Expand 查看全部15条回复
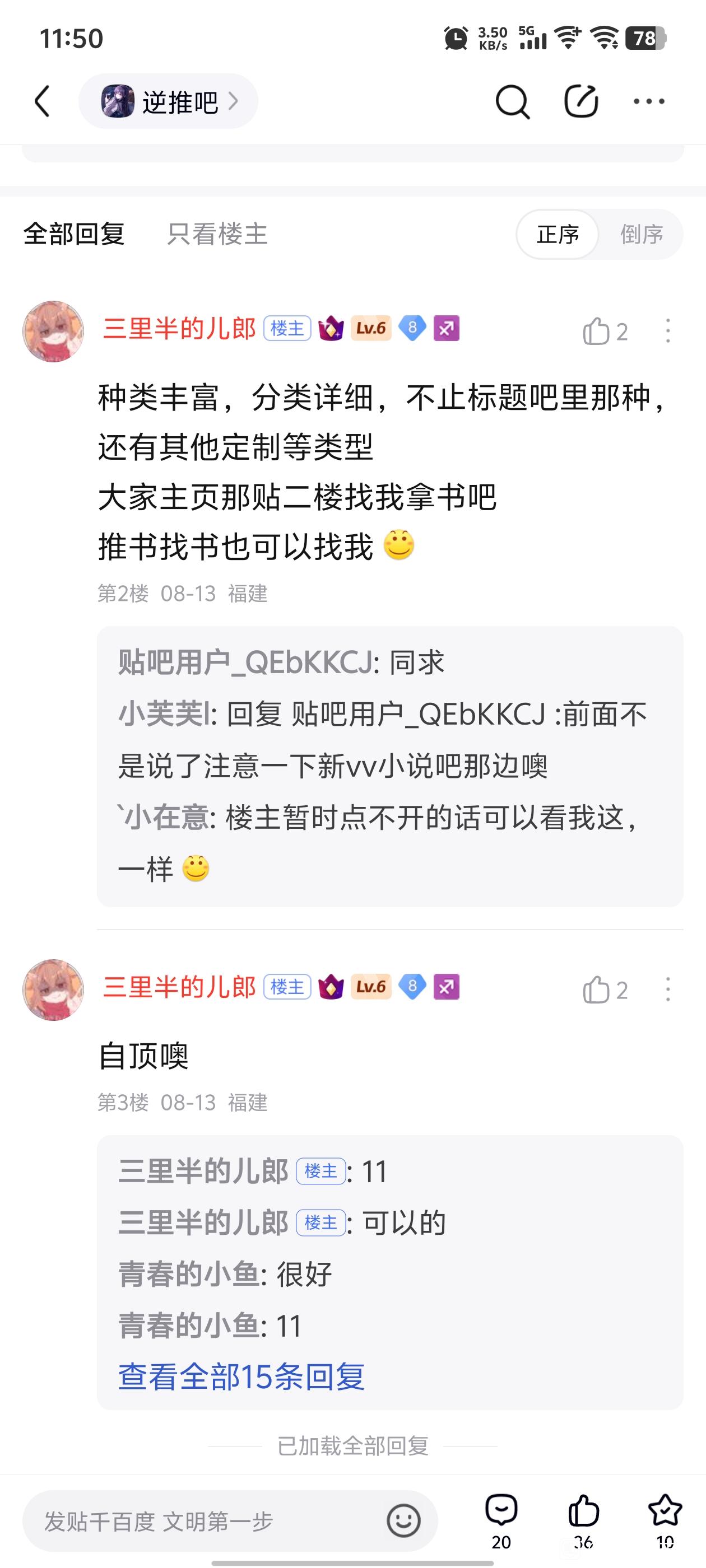This screenshot has height=1568, width=706. pos(241,1377)
